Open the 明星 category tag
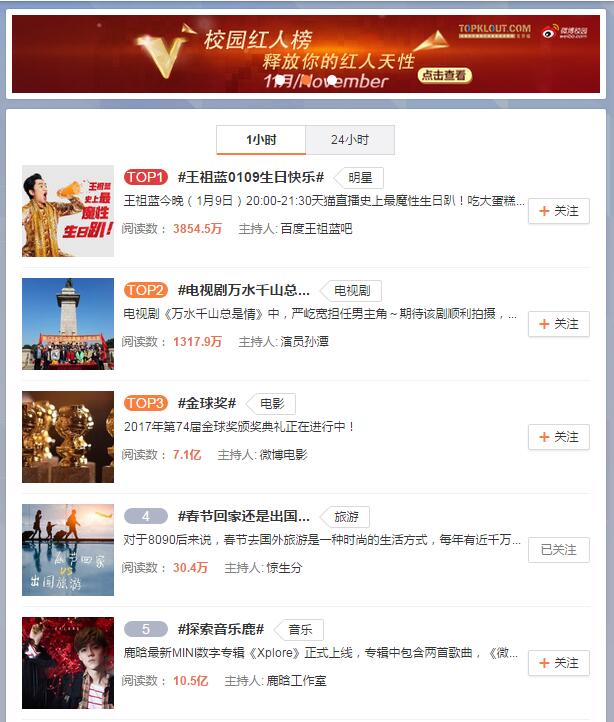The image size is (614, 722). click(x=359, y=177)
